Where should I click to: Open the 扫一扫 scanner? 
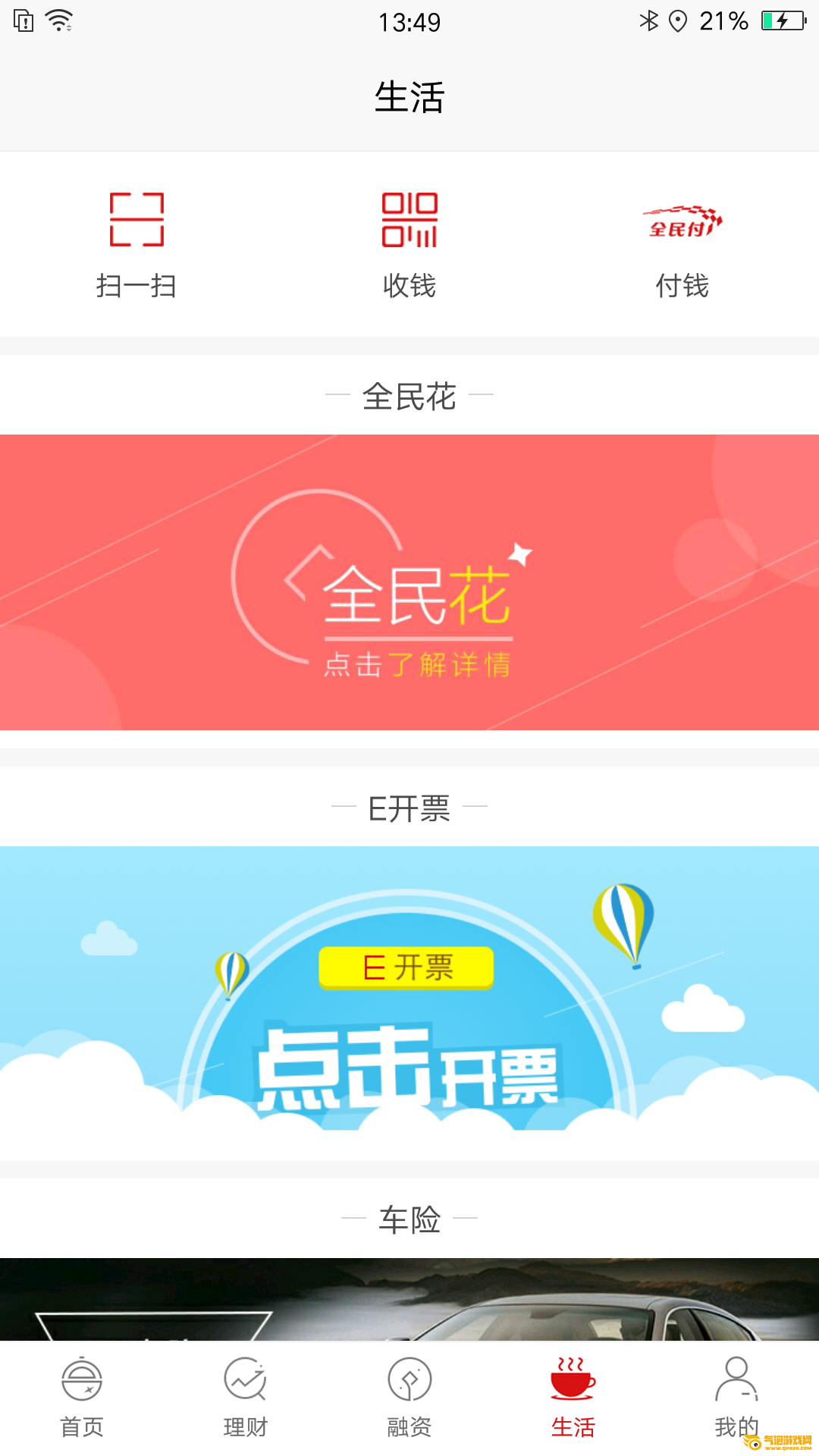tap(136, 244)
